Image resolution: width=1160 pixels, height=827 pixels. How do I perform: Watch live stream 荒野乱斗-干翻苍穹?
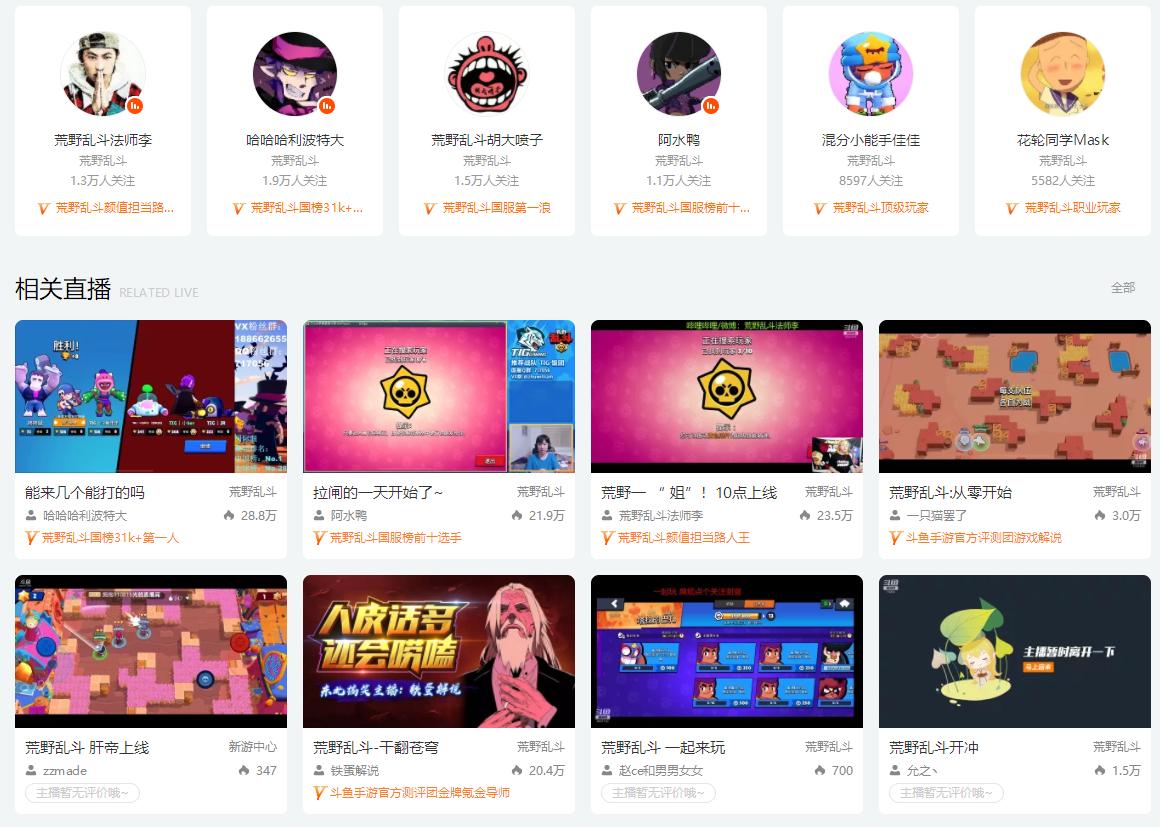click(x=439, y=652)
